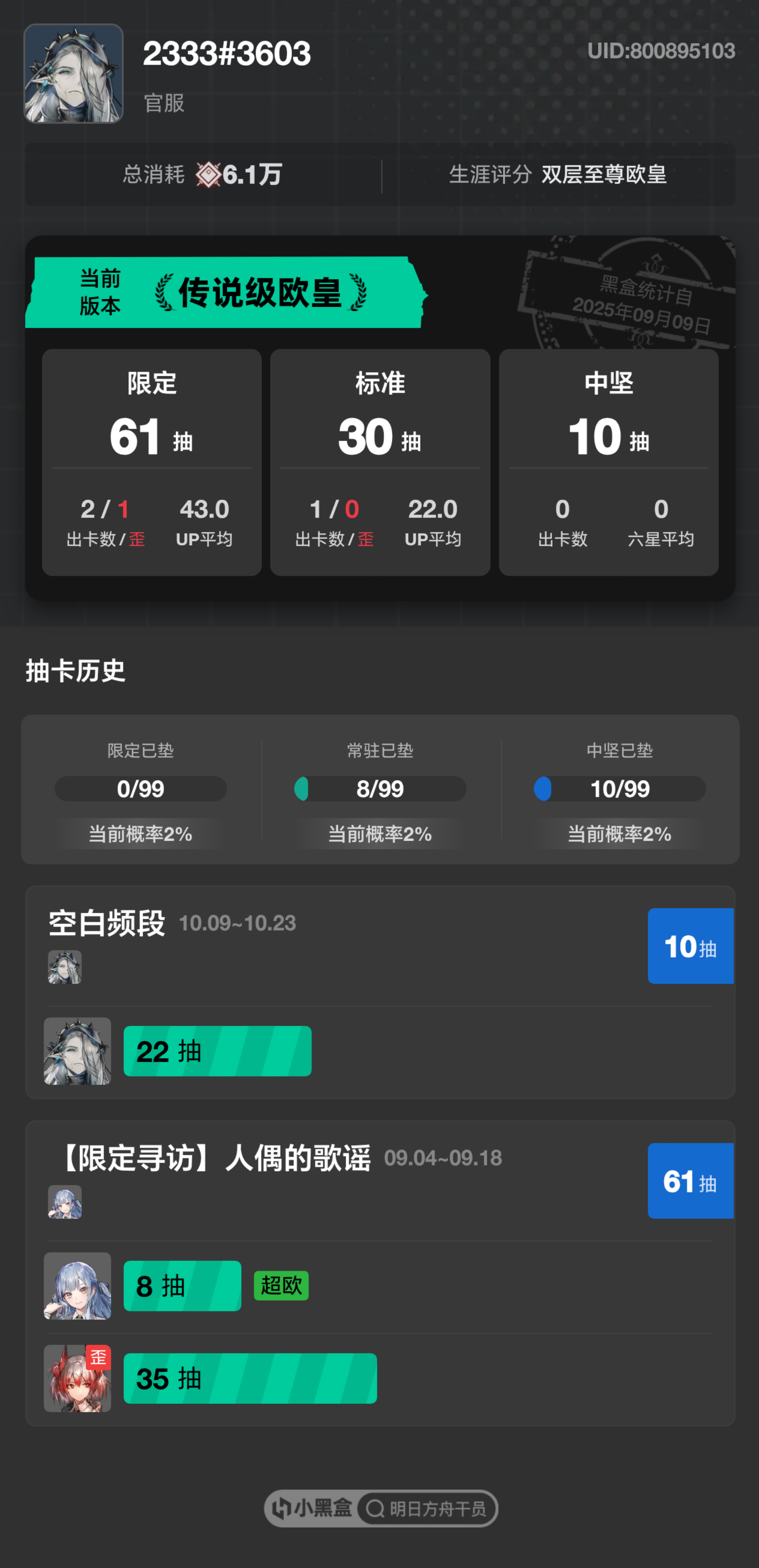The image size is (759, 1568).
Task: Click the blue pity indicator on 中坚已垫 bar
Action: tap(543, 788)
